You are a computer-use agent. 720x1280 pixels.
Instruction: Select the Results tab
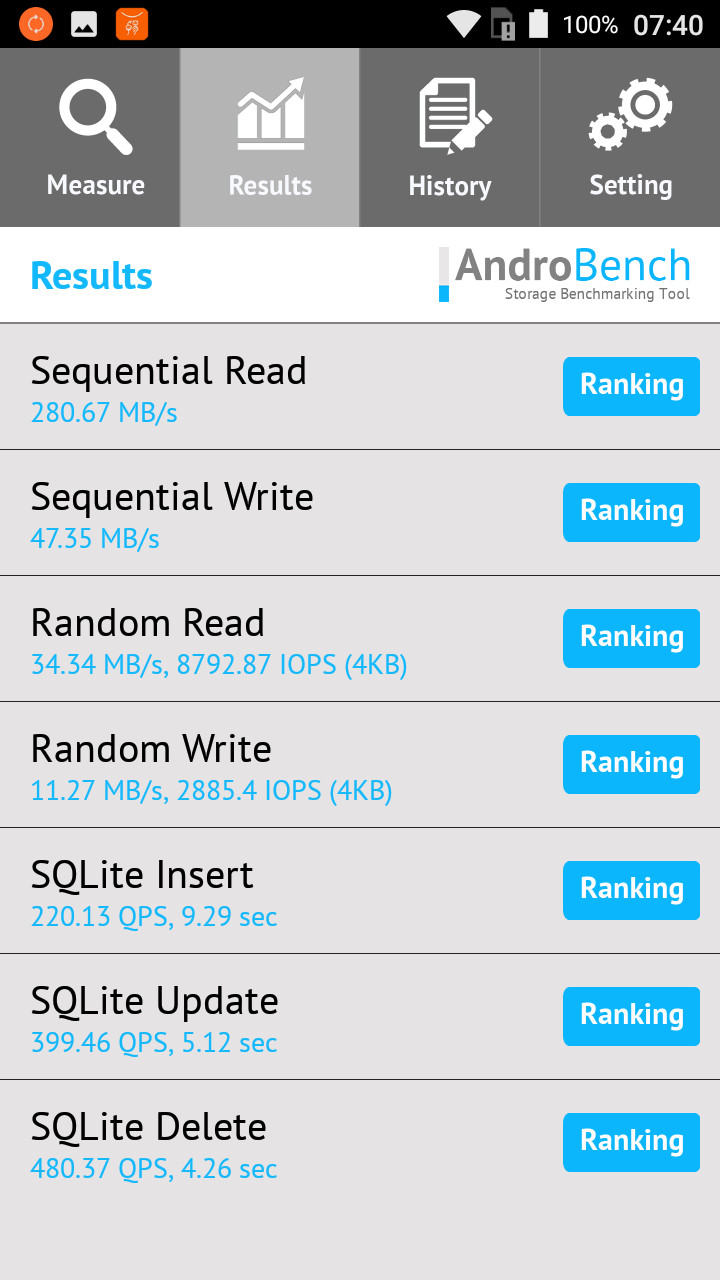(270, 138)
